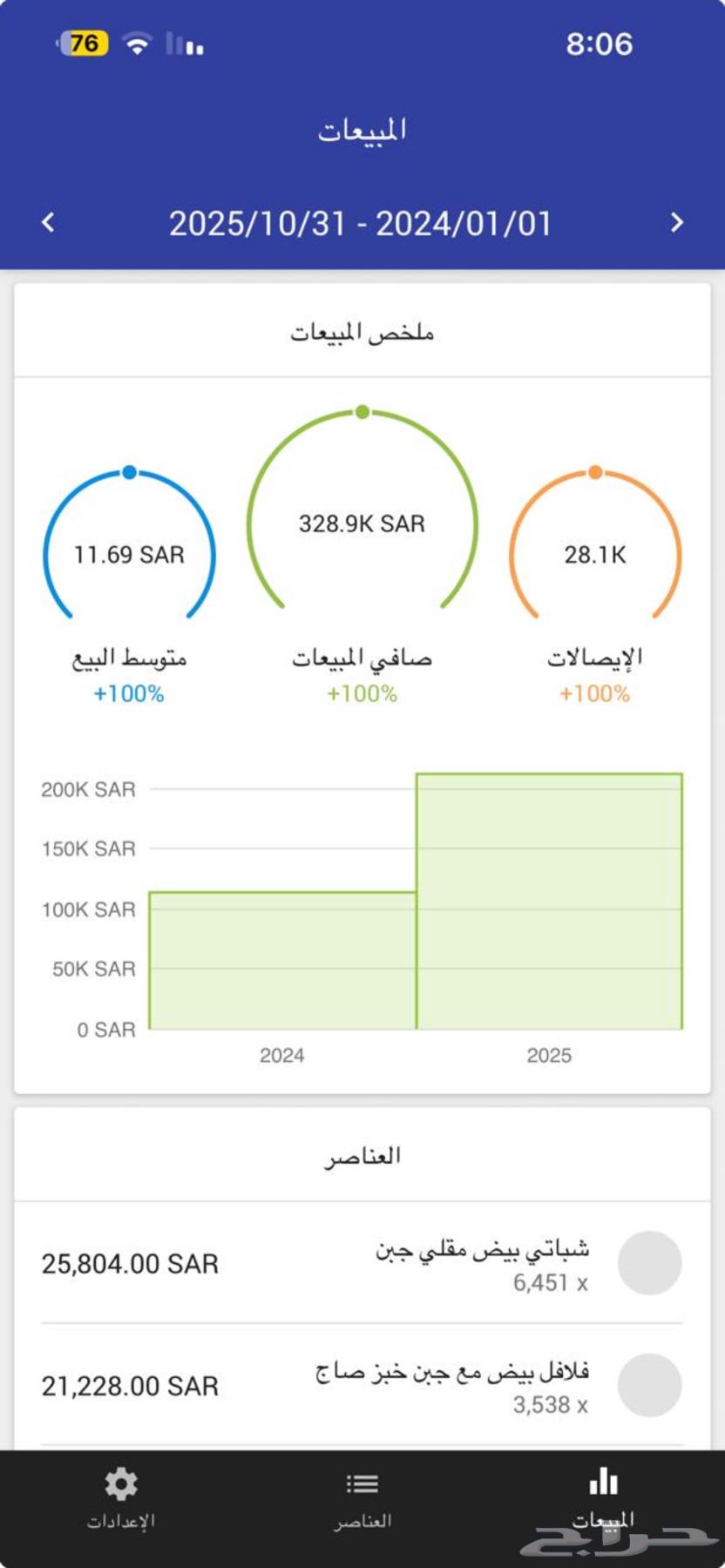
Task: Open item فلافل بيض مع جبن خبز صاج
Action: click(x=362, y=1385)
